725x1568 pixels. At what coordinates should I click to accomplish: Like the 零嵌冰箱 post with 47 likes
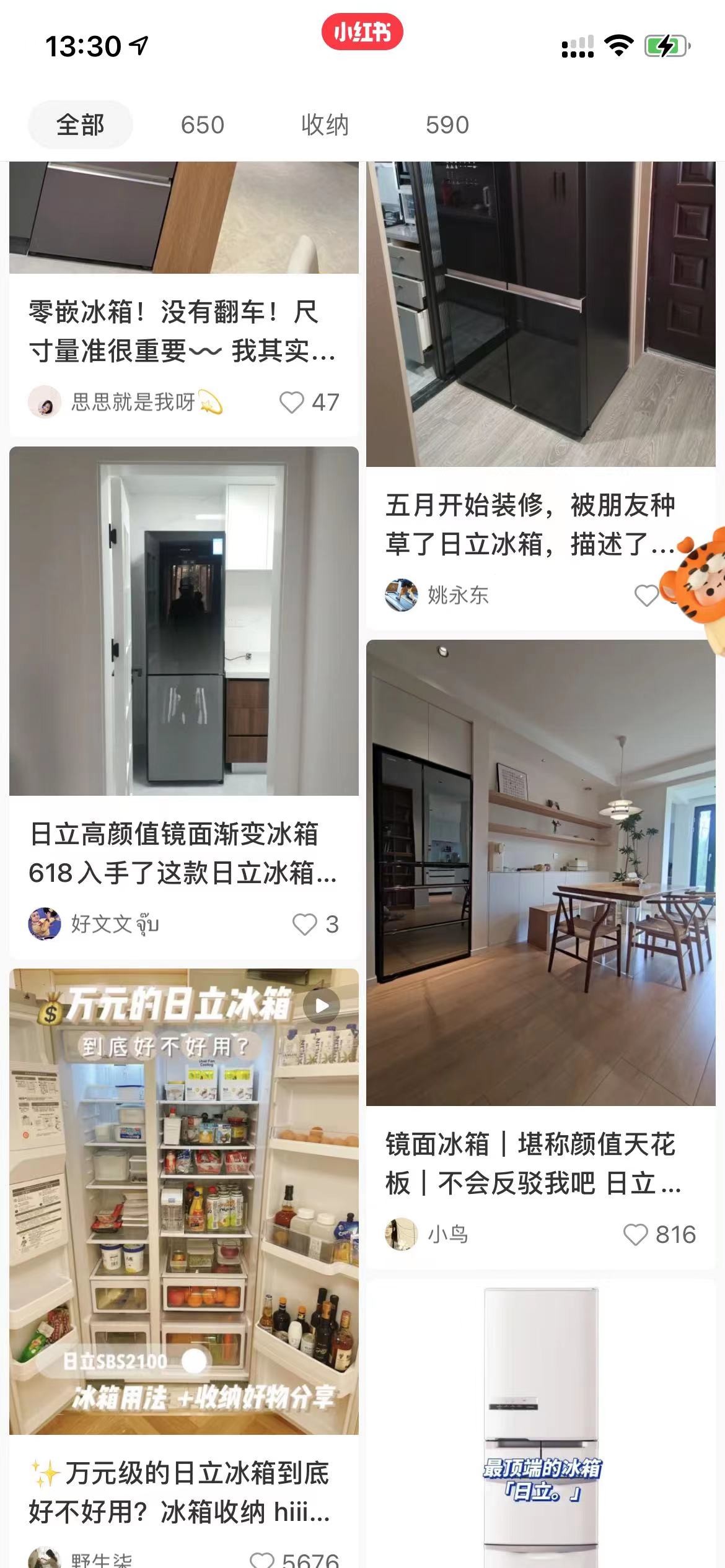(292, 403)
